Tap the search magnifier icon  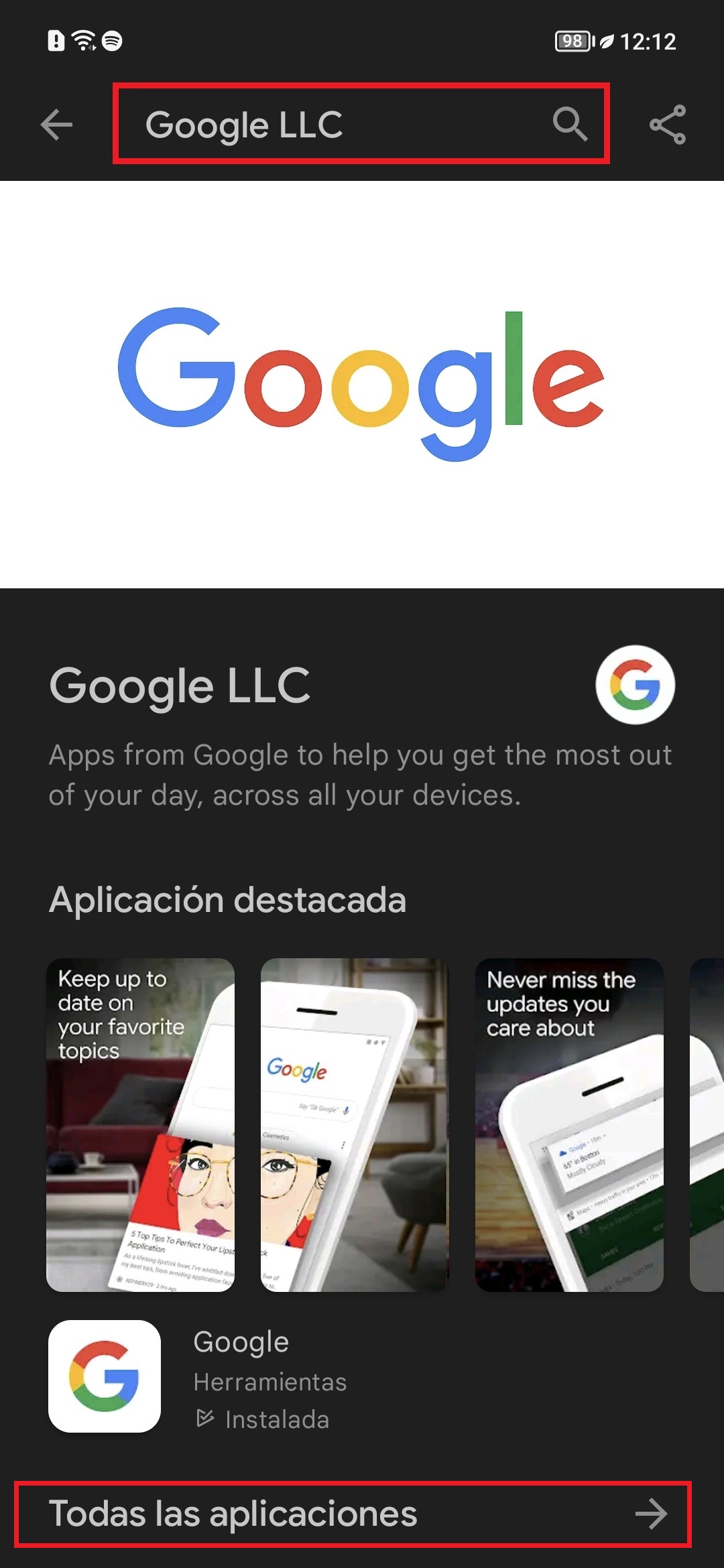coord(570,124)
